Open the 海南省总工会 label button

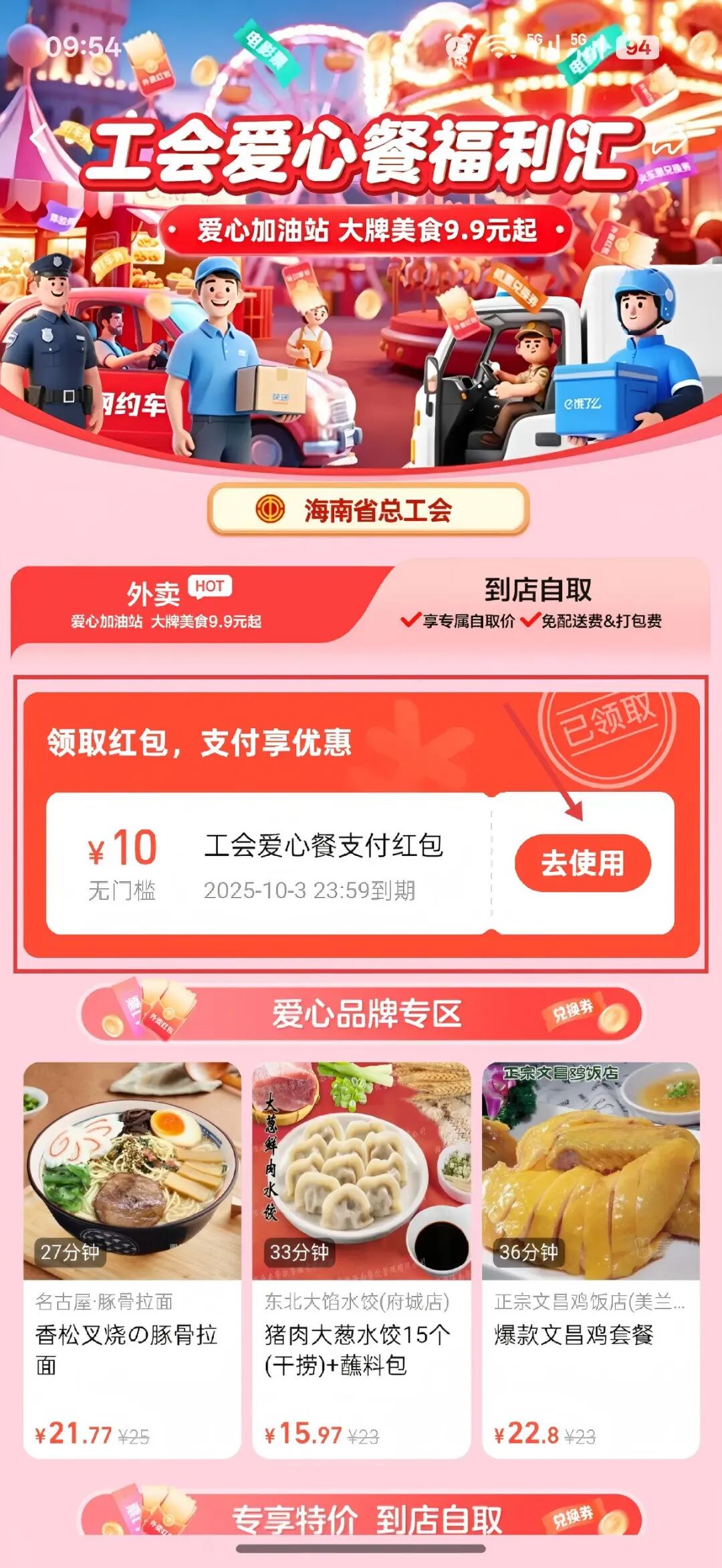(368, 510)
